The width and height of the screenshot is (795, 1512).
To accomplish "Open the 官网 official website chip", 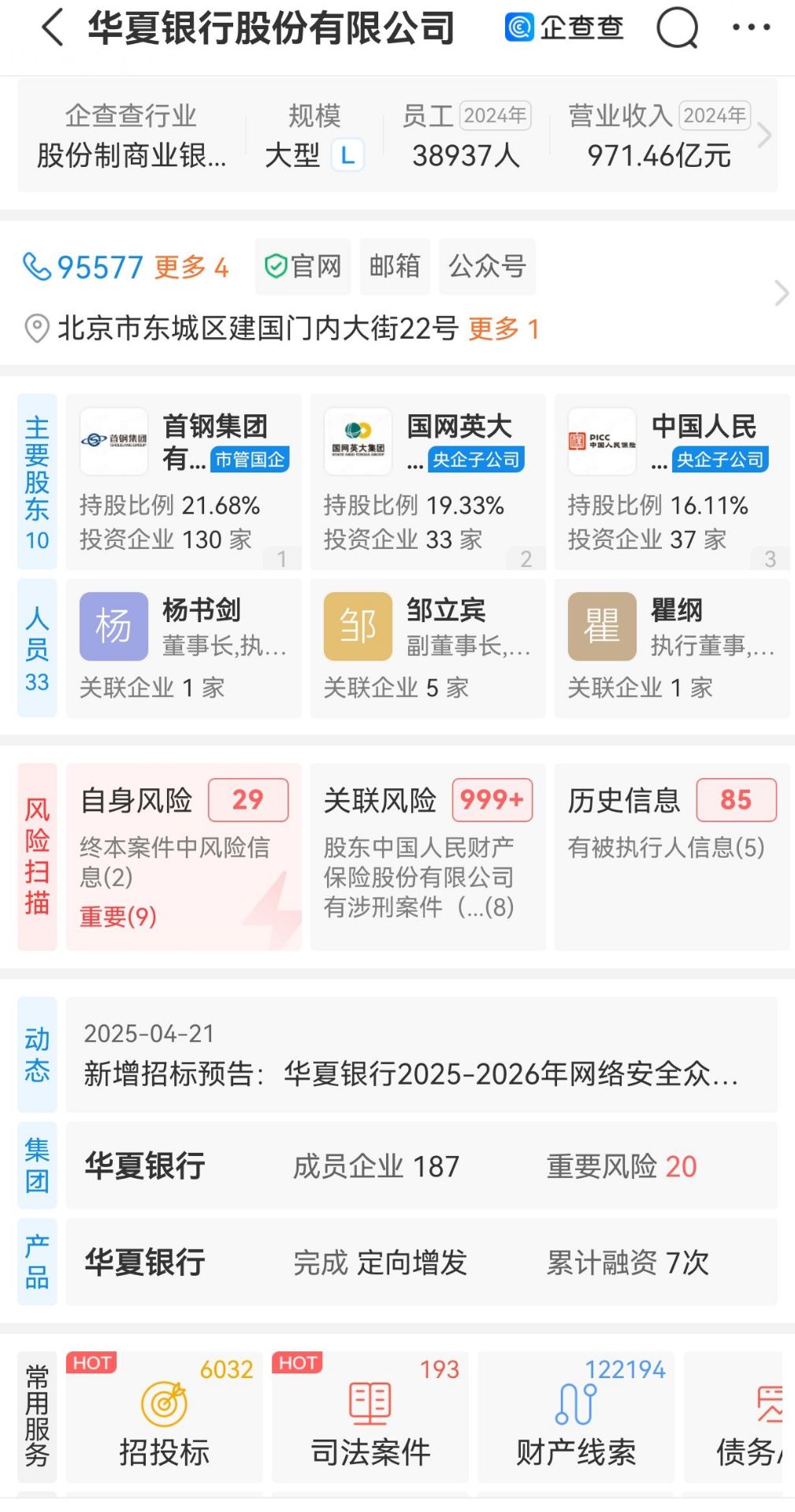I will (303, 266).
